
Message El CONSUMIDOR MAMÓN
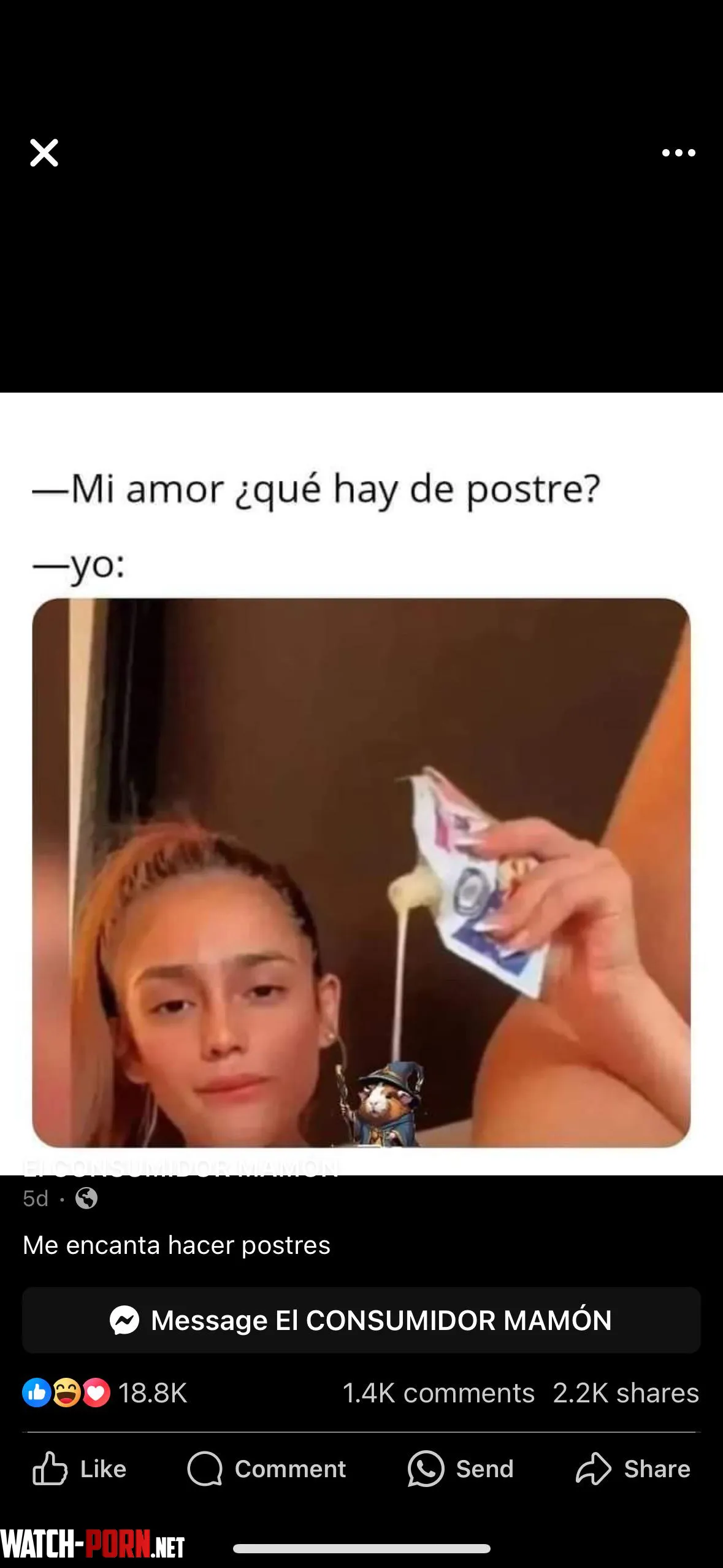tap(361, 1320)
